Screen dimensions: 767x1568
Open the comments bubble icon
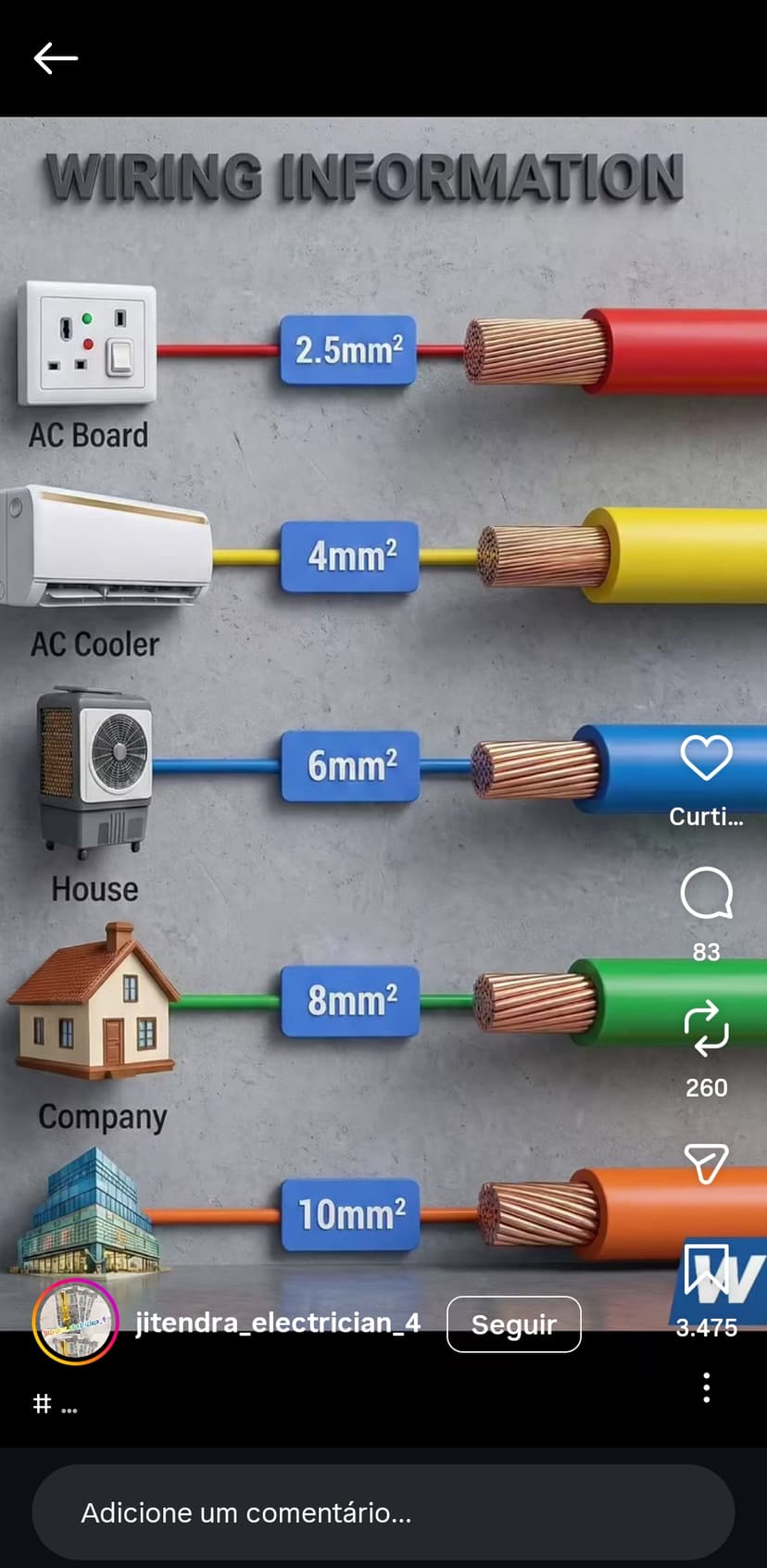tap(706, 893)
